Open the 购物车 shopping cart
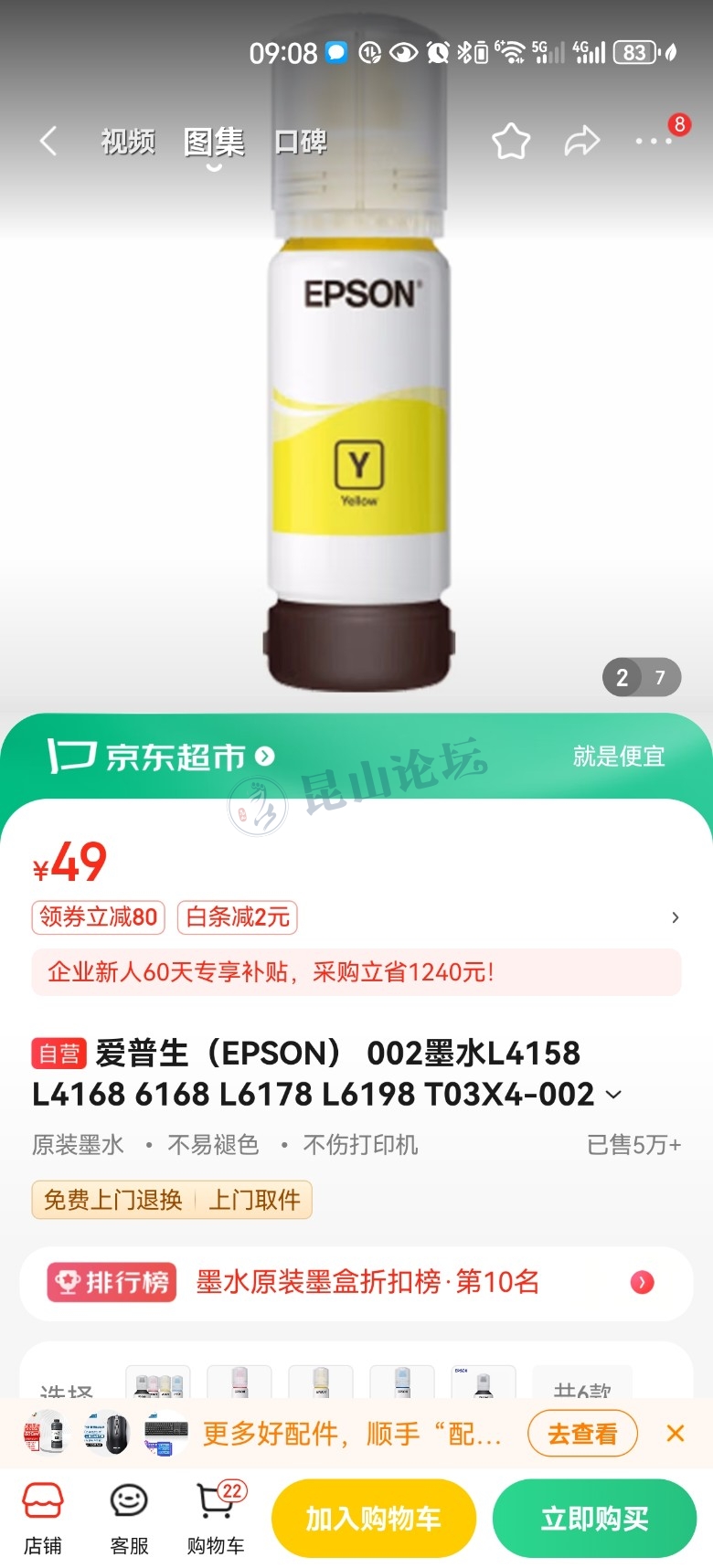The height and width of the screenshot is (1568, 713). (216, 1519)
